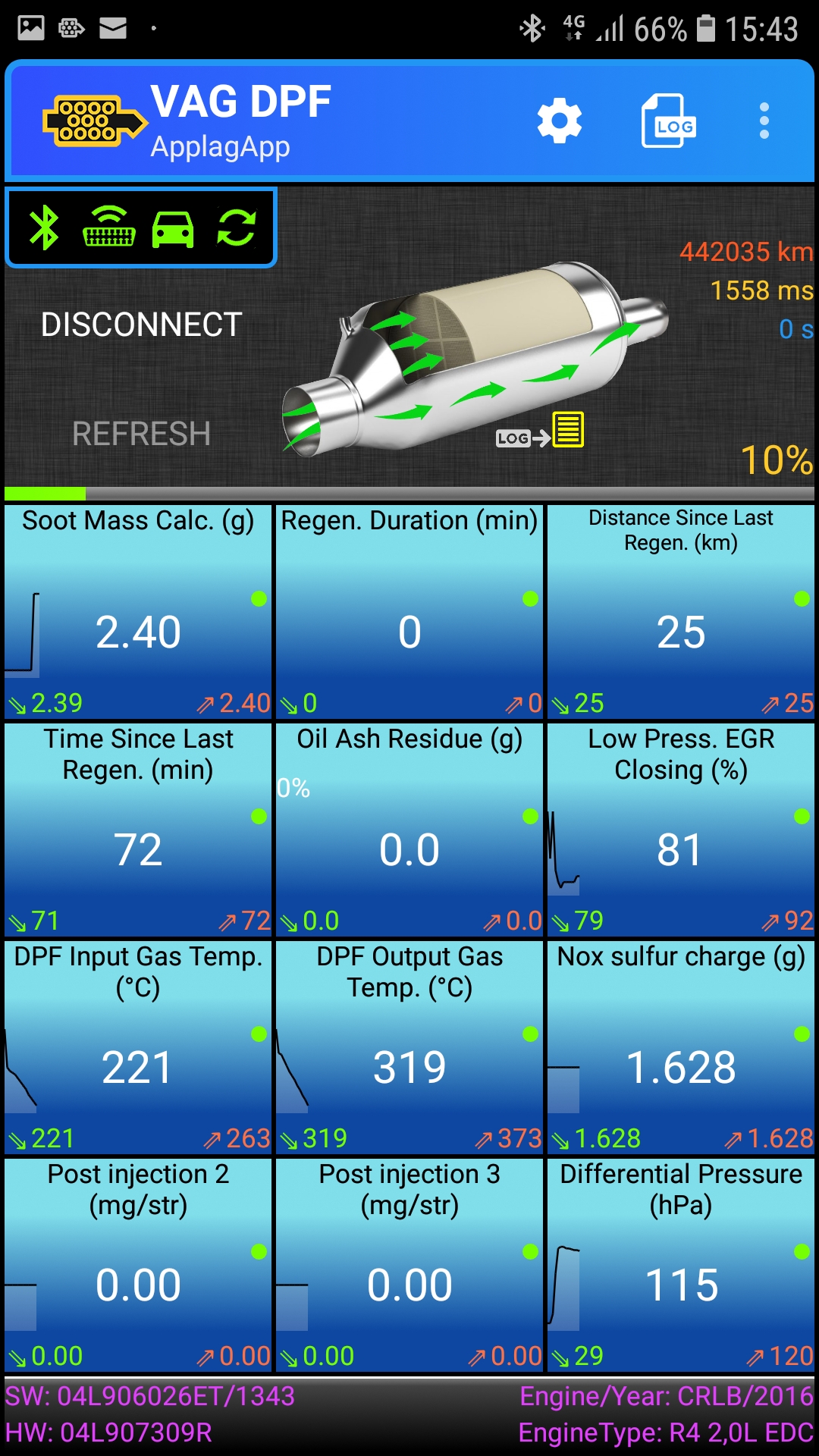The height and width of the screenshot is (1456, 819).
Task: Open DPF Output Gas Temp. tile
Action: click(409, 1047)
